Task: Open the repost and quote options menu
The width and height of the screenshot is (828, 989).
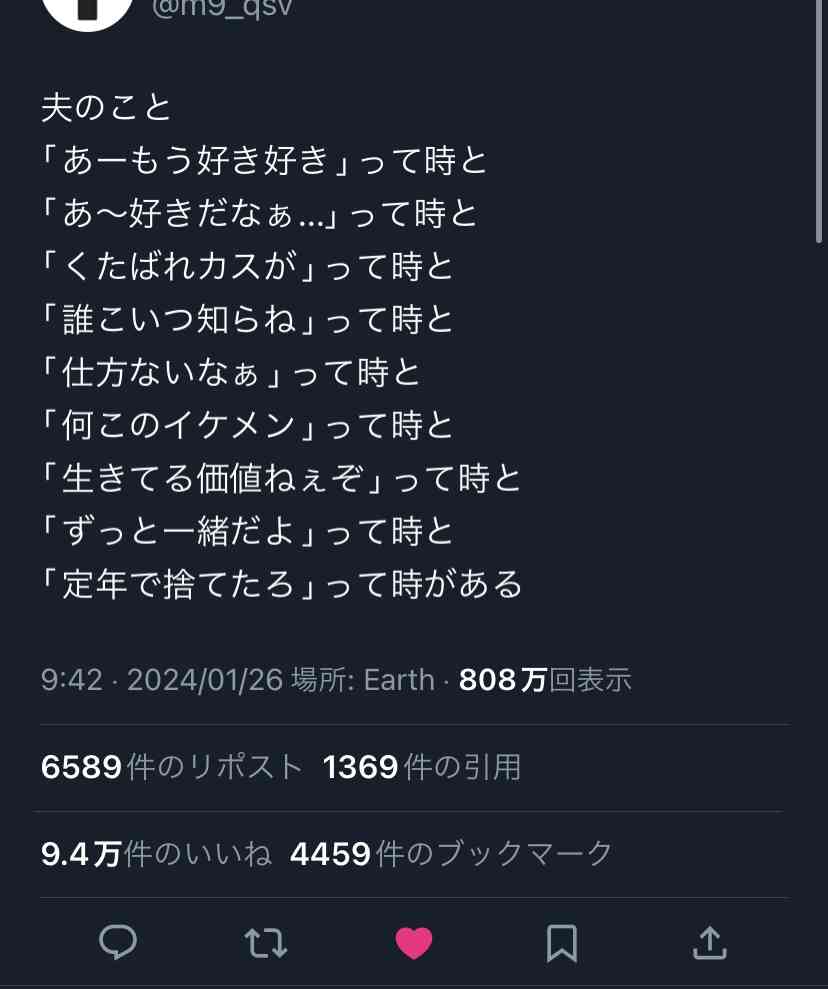Action: (x=266, y=940)
